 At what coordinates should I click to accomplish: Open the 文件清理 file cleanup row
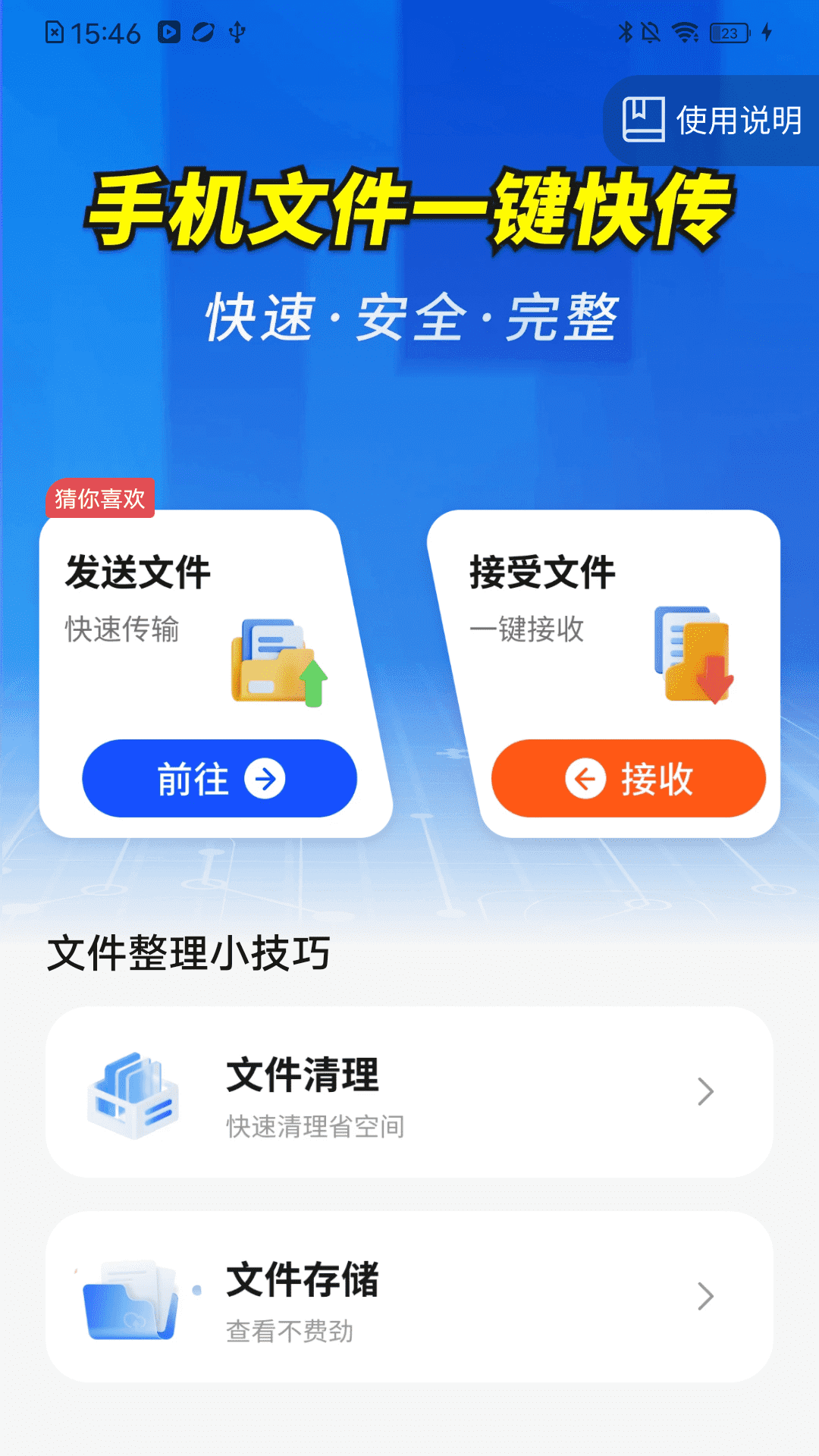pos(409,1092)
